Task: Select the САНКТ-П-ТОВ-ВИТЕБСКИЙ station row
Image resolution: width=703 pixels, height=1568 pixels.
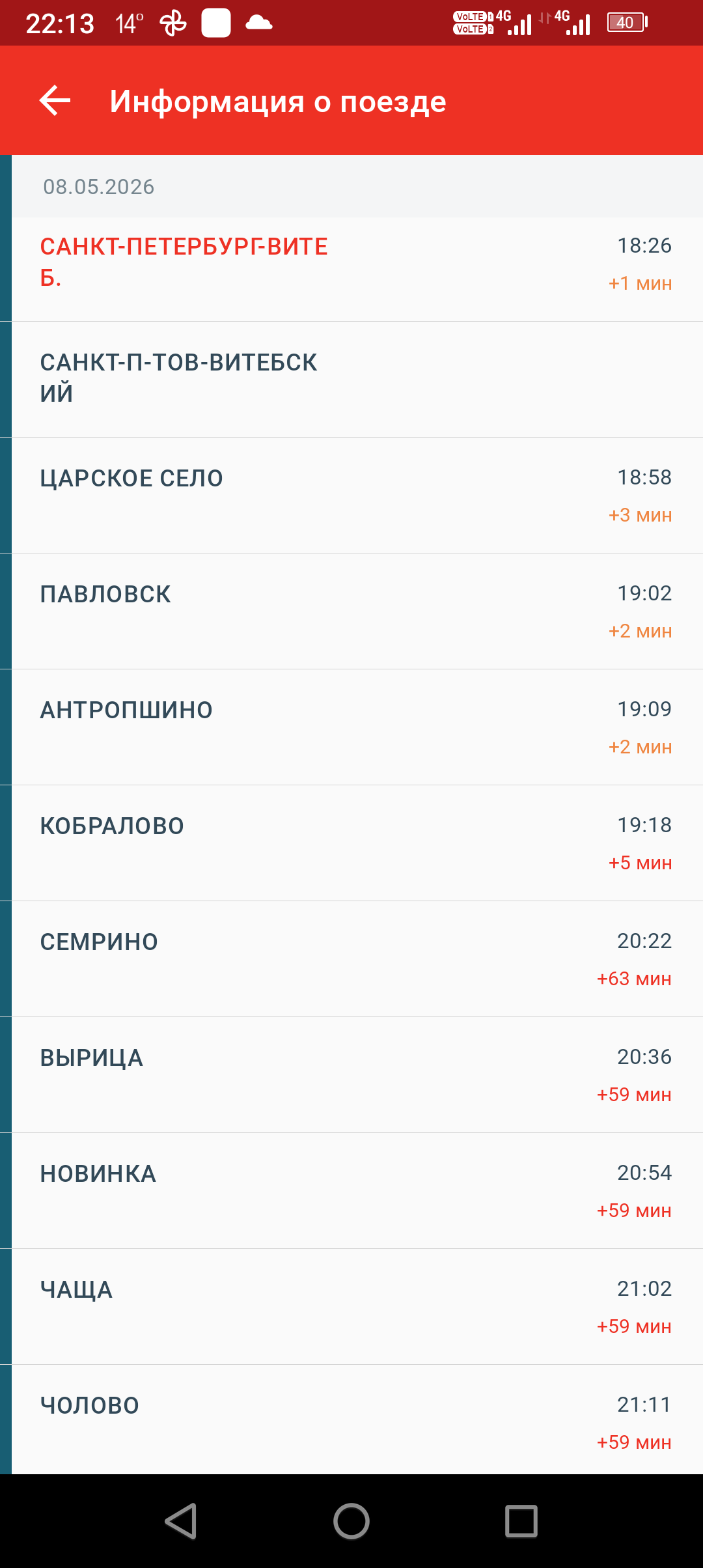Action: pos(357,380)
